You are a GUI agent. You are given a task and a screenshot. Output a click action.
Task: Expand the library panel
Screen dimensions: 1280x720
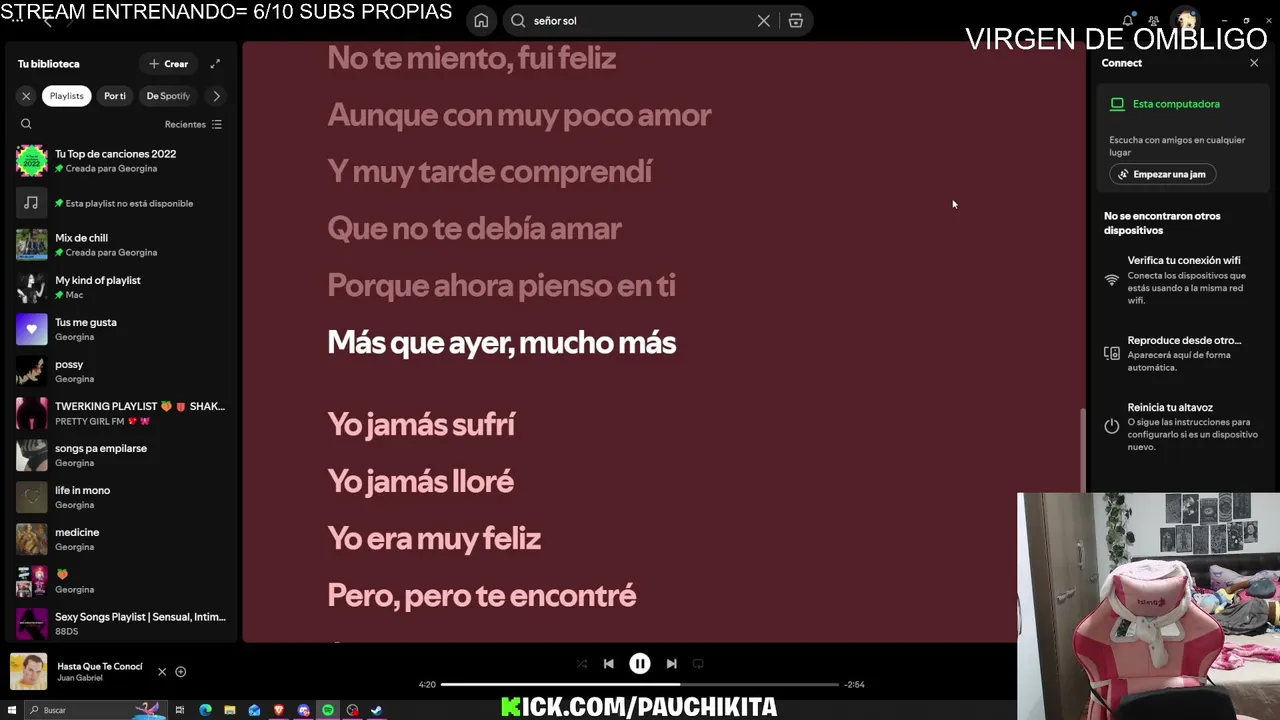click(x=215, y=64)
